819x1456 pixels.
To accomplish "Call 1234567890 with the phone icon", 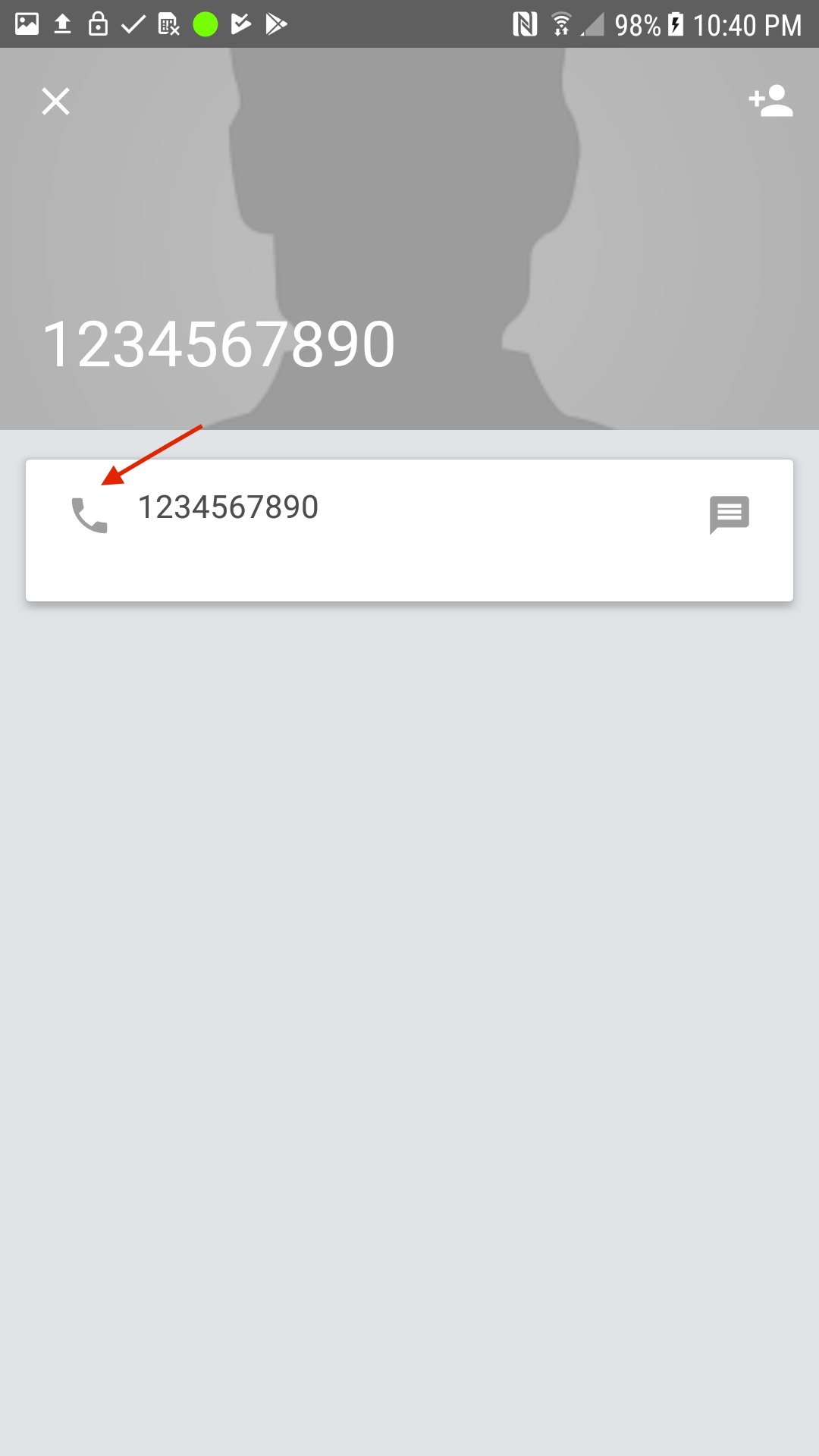I will click(x=89, y=516).
